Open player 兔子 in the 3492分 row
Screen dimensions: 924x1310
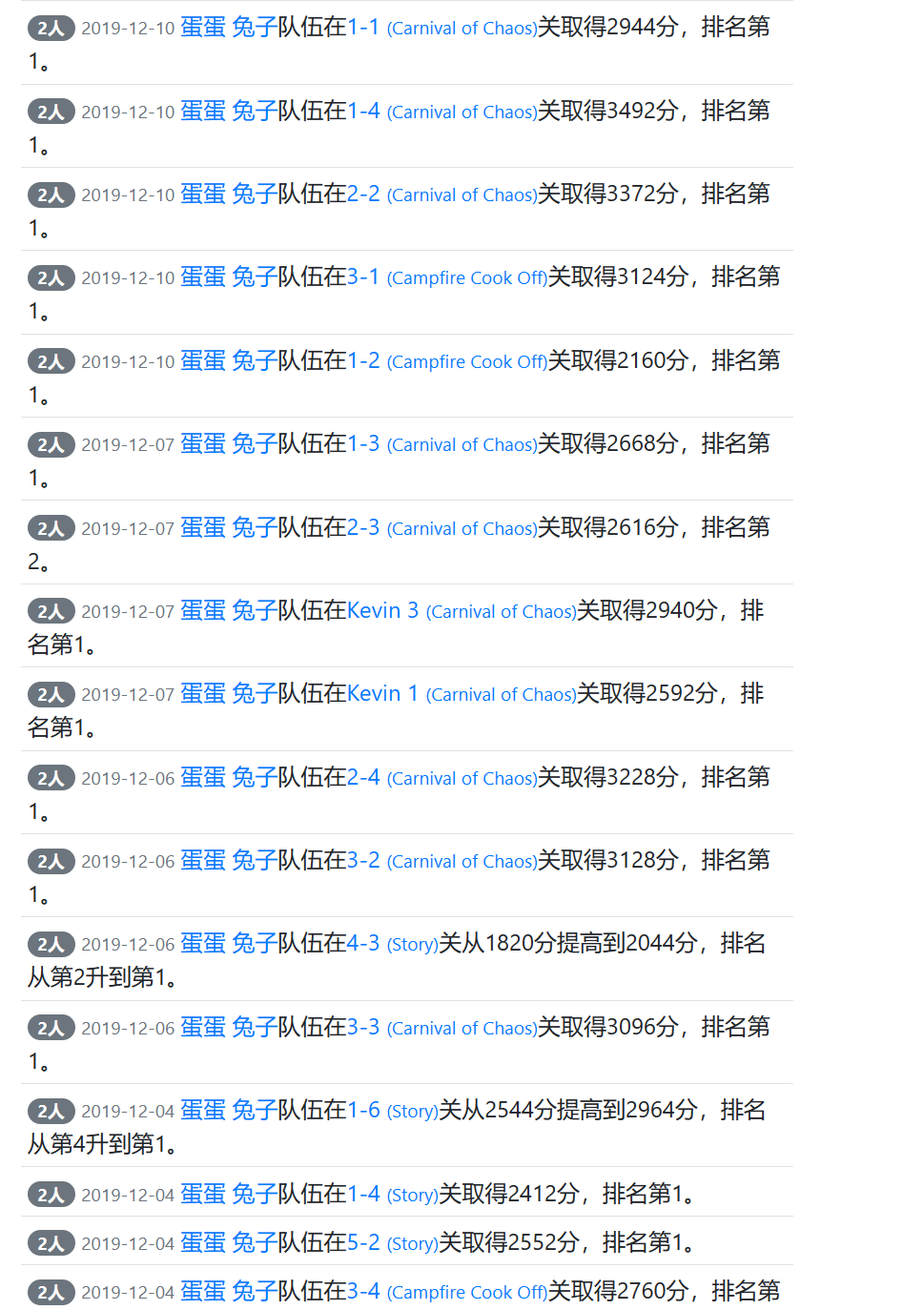point(255,112)
